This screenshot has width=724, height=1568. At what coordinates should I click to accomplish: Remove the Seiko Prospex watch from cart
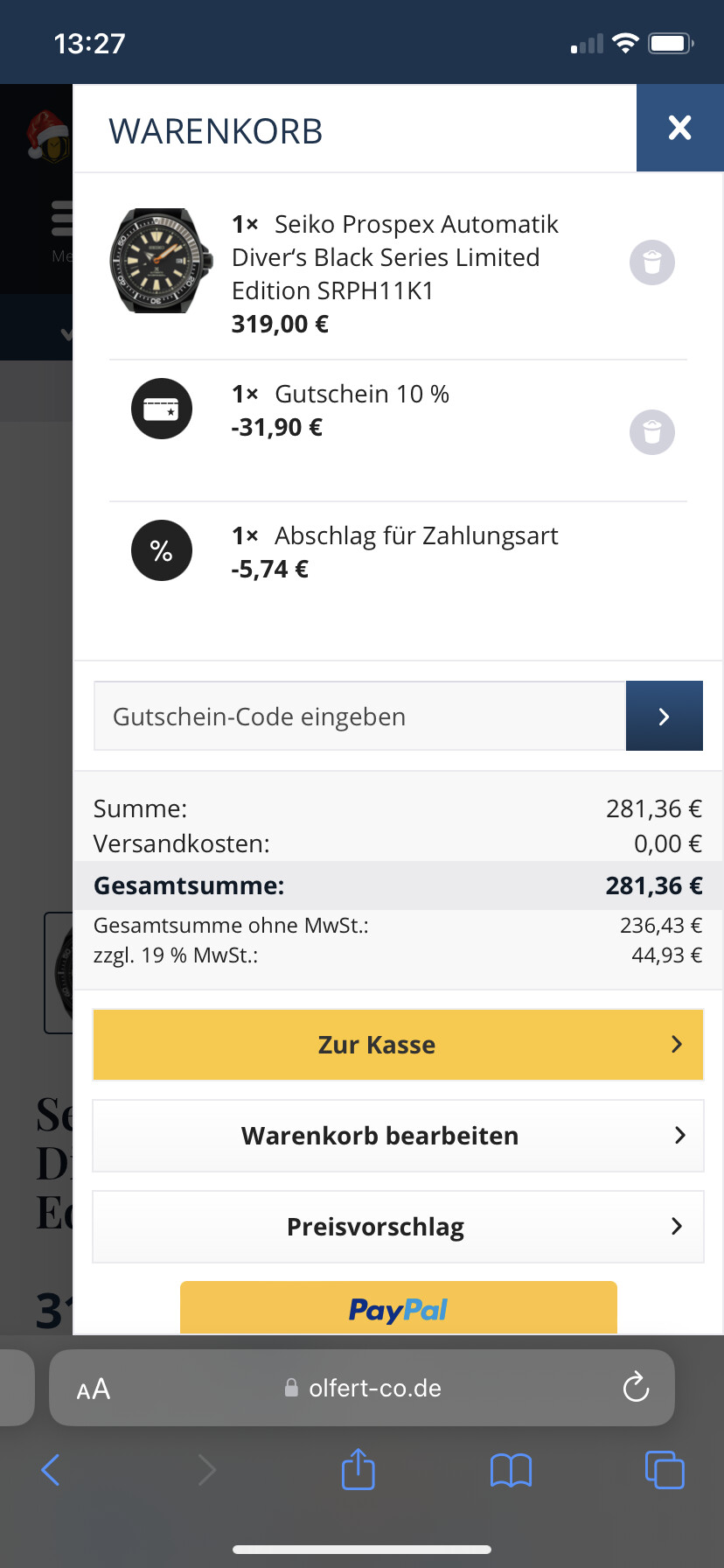coord(652,262)
